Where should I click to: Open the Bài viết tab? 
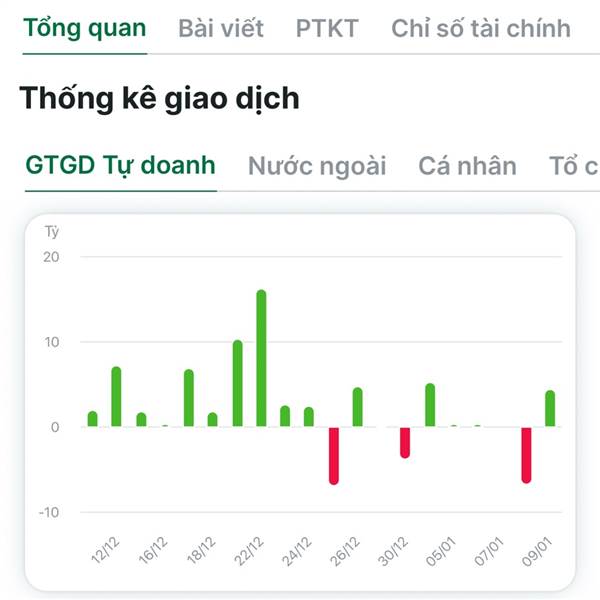pos(221,28)
